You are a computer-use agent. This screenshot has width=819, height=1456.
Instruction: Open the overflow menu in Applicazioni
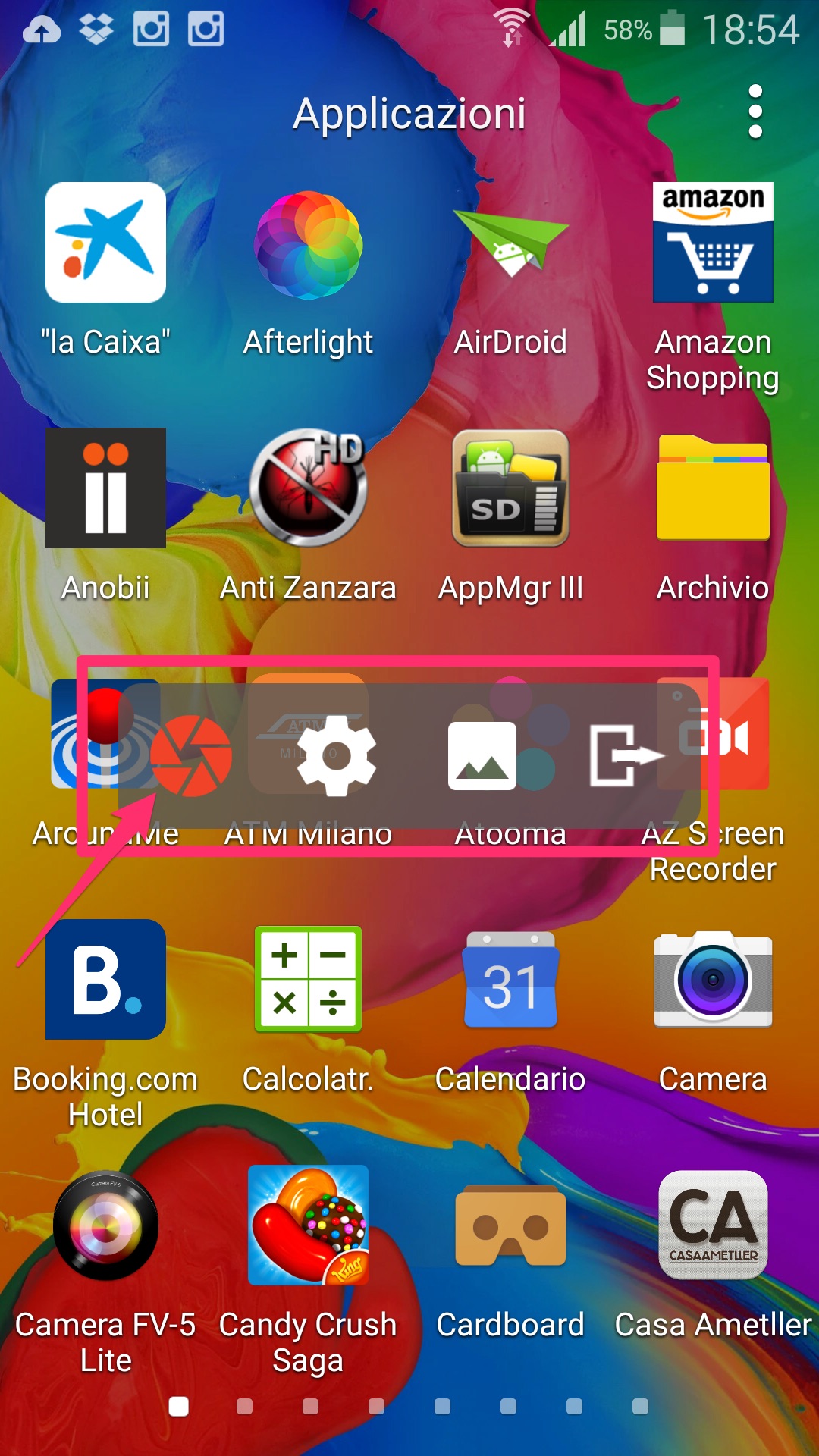coord(755,112)
